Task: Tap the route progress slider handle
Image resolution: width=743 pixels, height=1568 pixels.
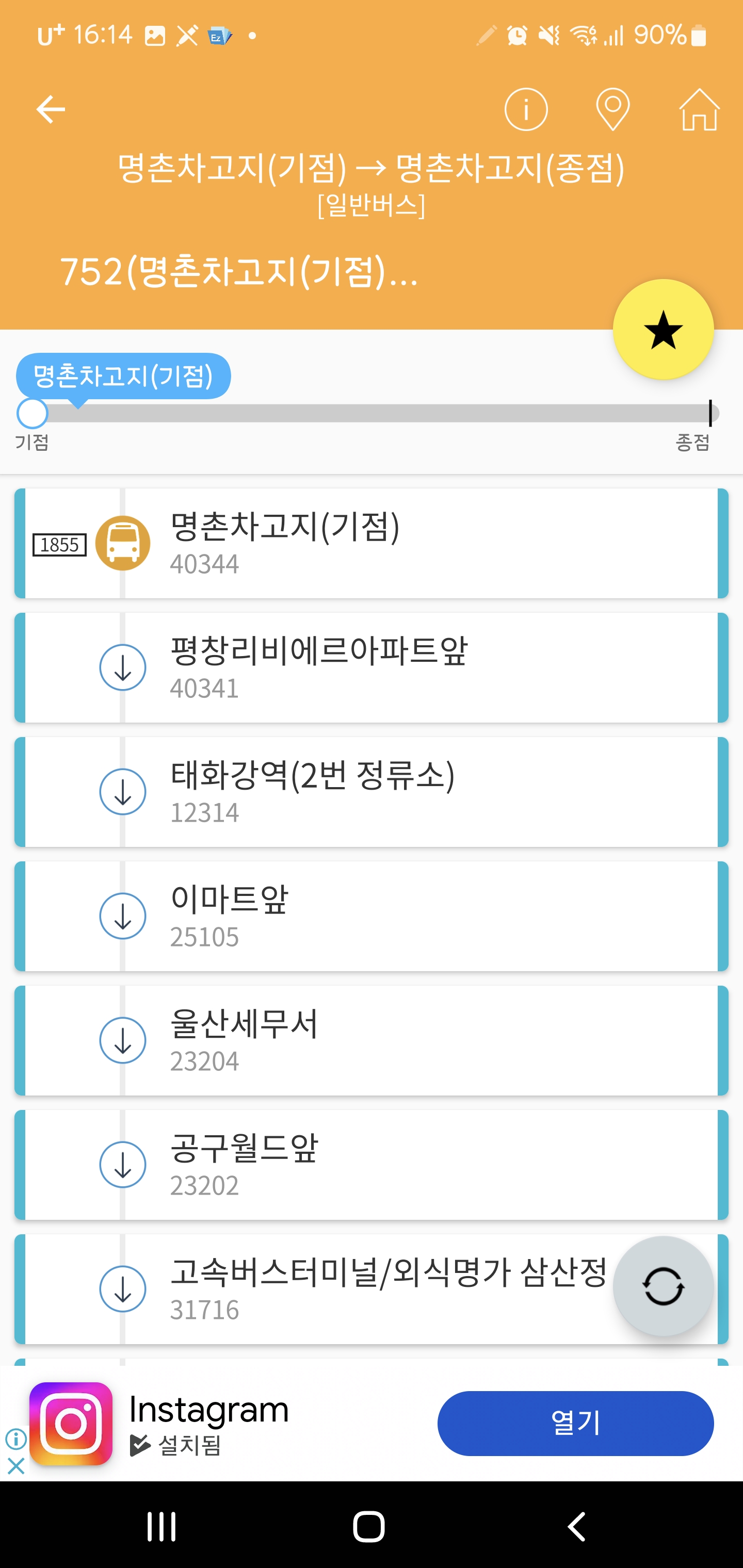Action: 33,413
